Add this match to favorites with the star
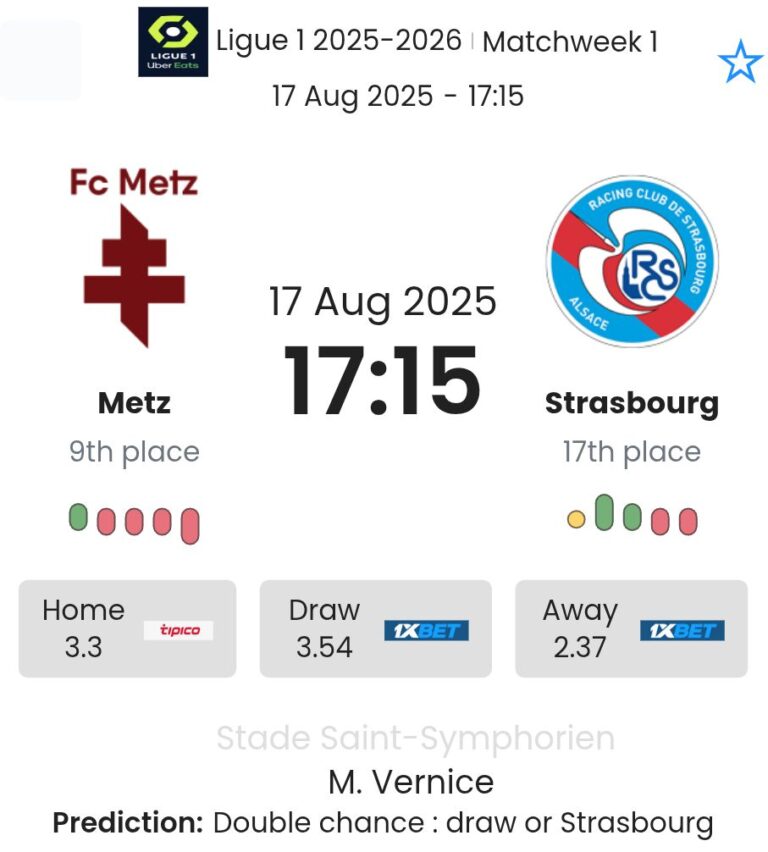This screenshot has height=852, width=768. tap(740, 64)
